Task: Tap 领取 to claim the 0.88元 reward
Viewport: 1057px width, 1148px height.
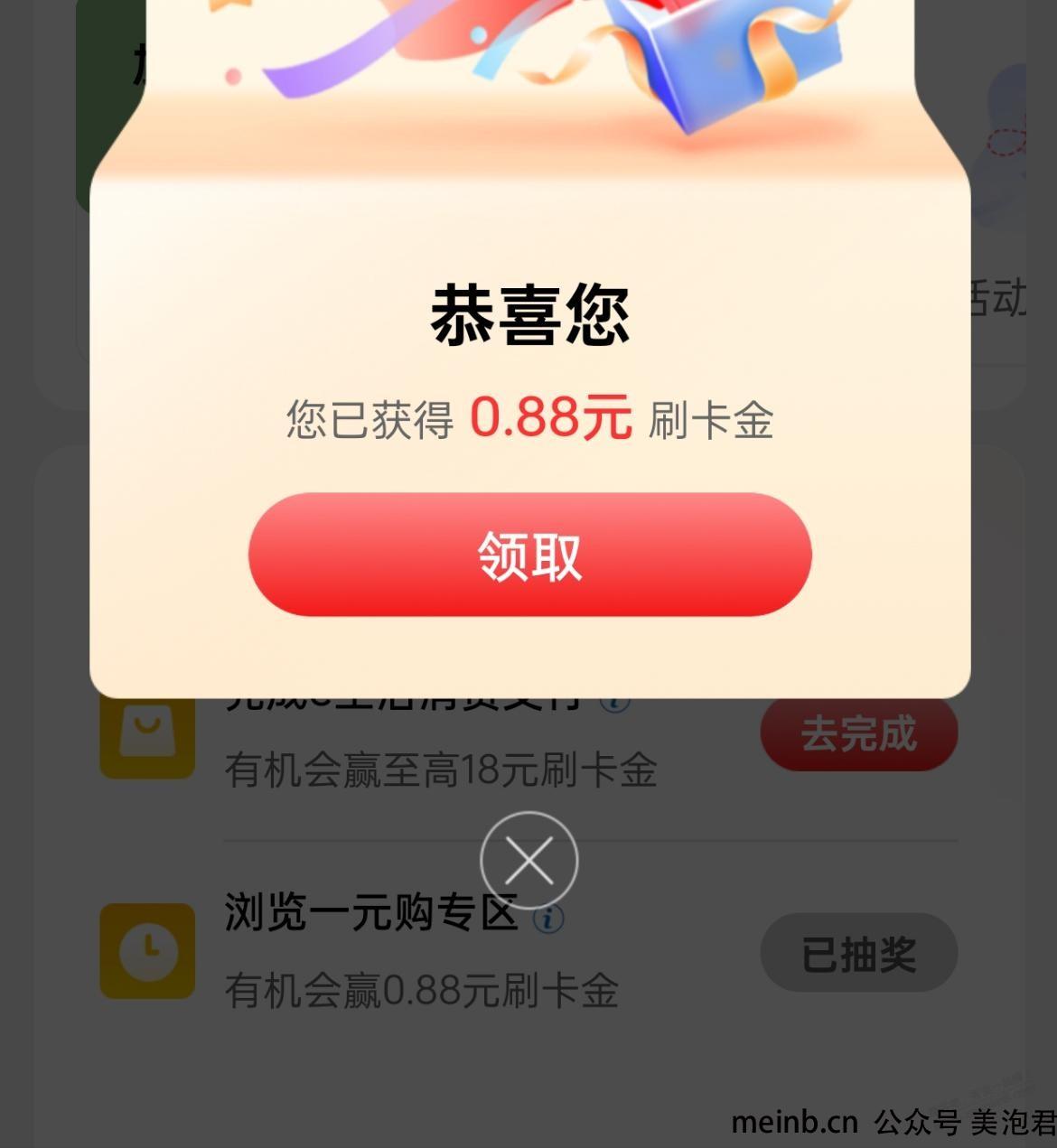Action: pos(529,555)
